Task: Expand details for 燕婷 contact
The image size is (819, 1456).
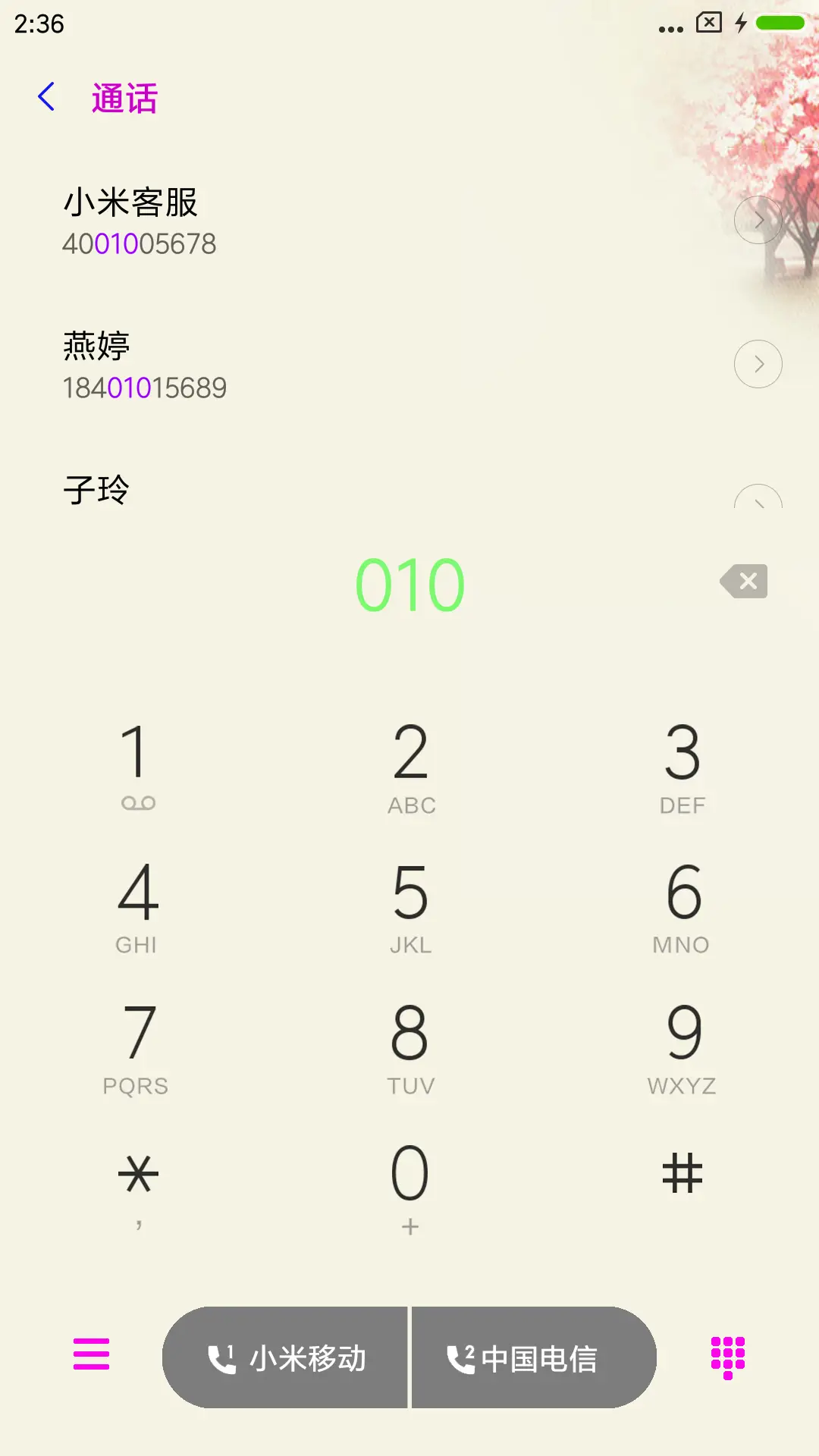Action: point(758,364)
